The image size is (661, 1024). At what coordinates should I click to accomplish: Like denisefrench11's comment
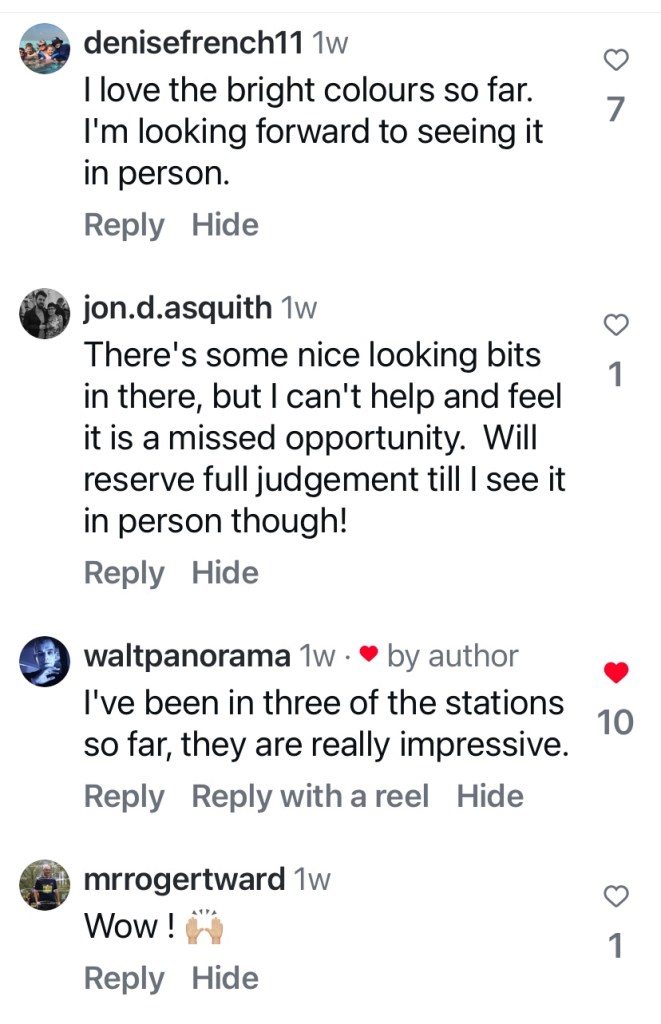617,61
